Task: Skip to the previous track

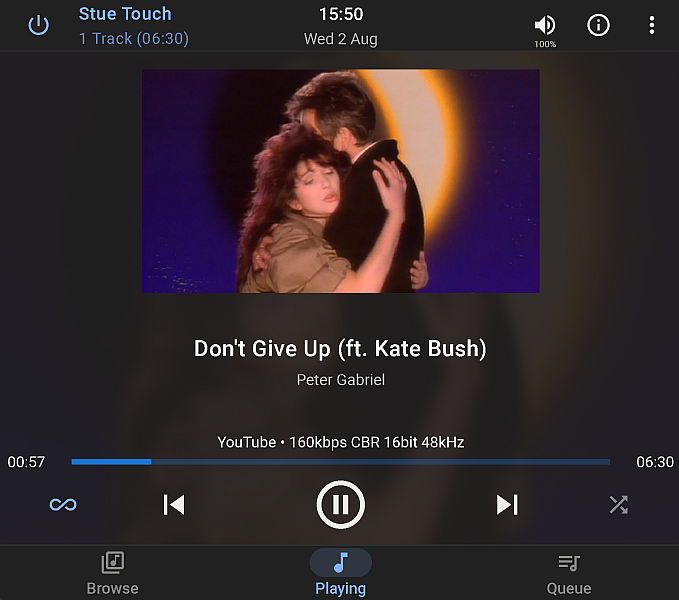Action: click(174, 504)
